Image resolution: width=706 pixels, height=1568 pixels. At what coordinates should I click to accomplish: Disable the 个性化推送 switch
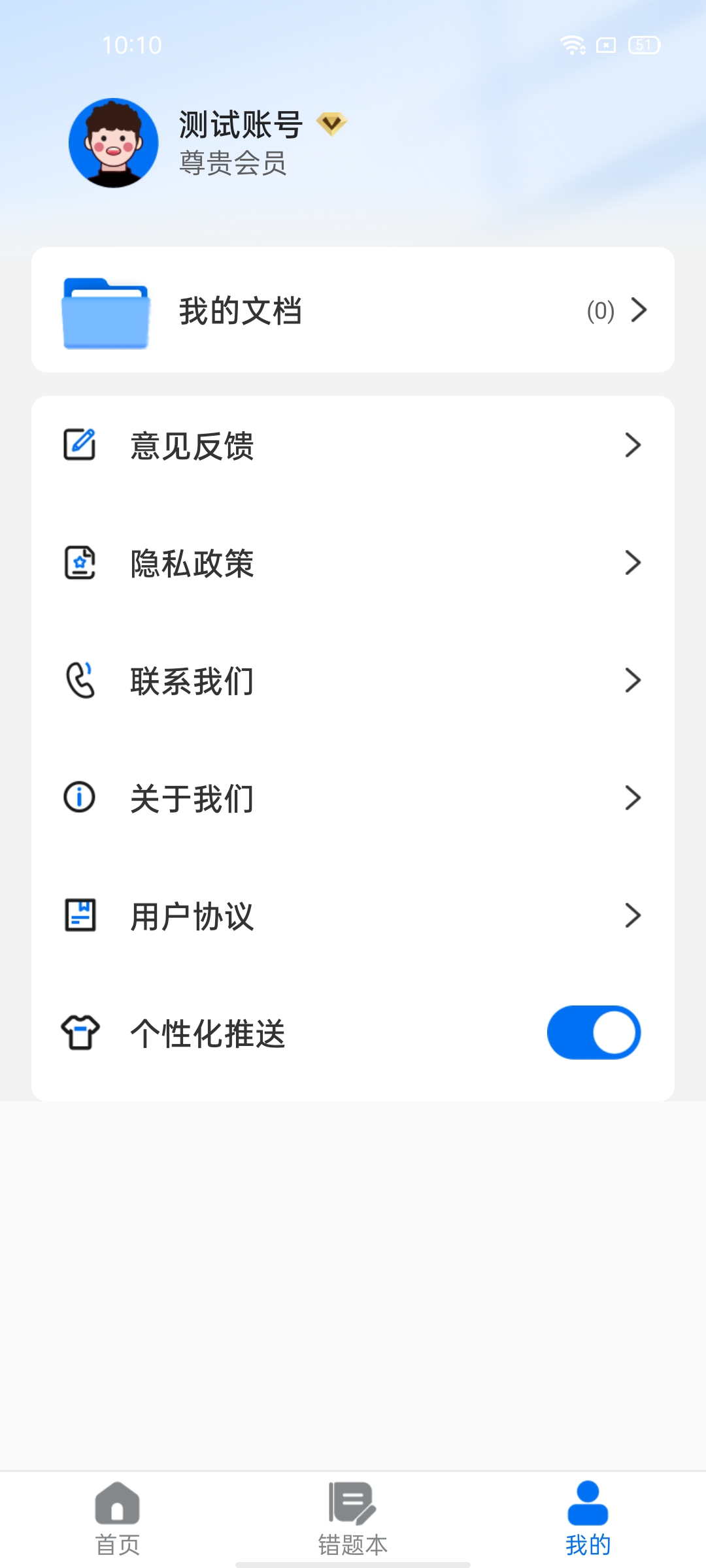coord(594,1033)
